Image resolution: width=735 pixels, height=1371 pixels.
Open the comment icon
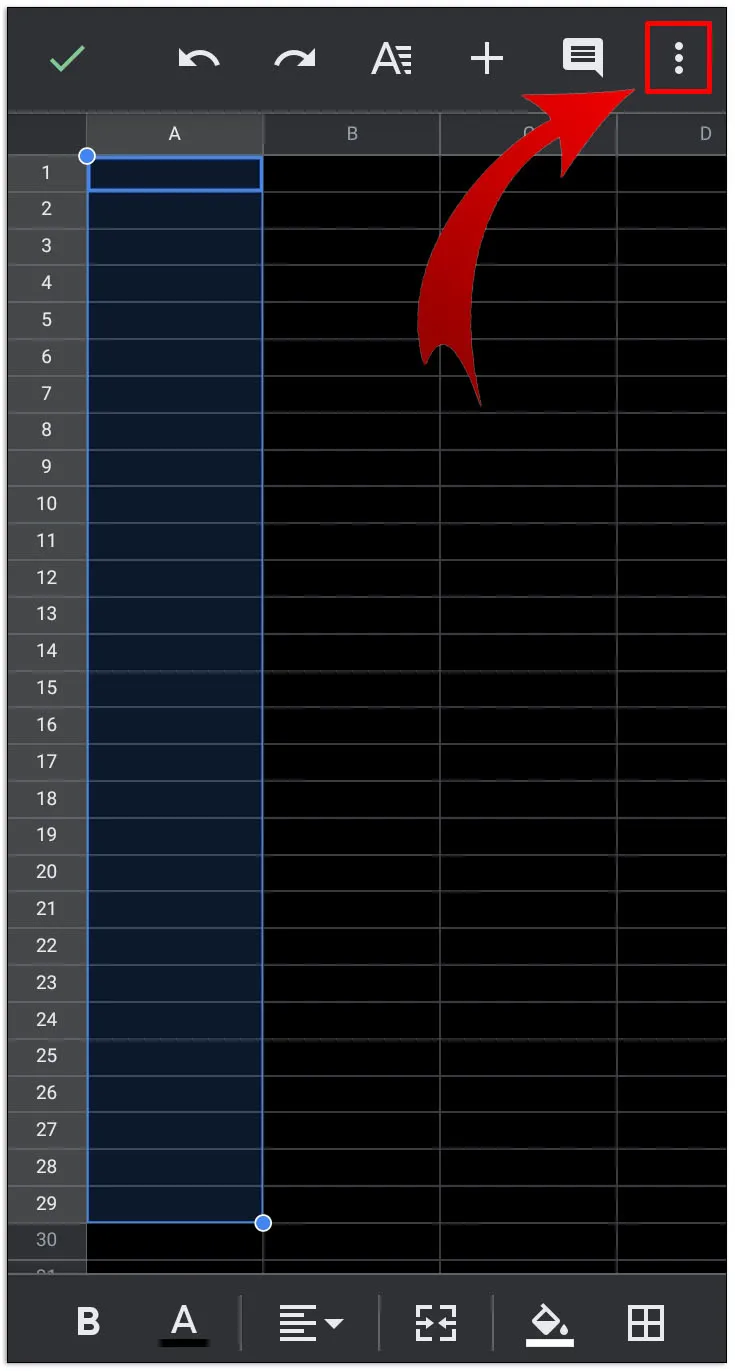[x=583, y=58]
